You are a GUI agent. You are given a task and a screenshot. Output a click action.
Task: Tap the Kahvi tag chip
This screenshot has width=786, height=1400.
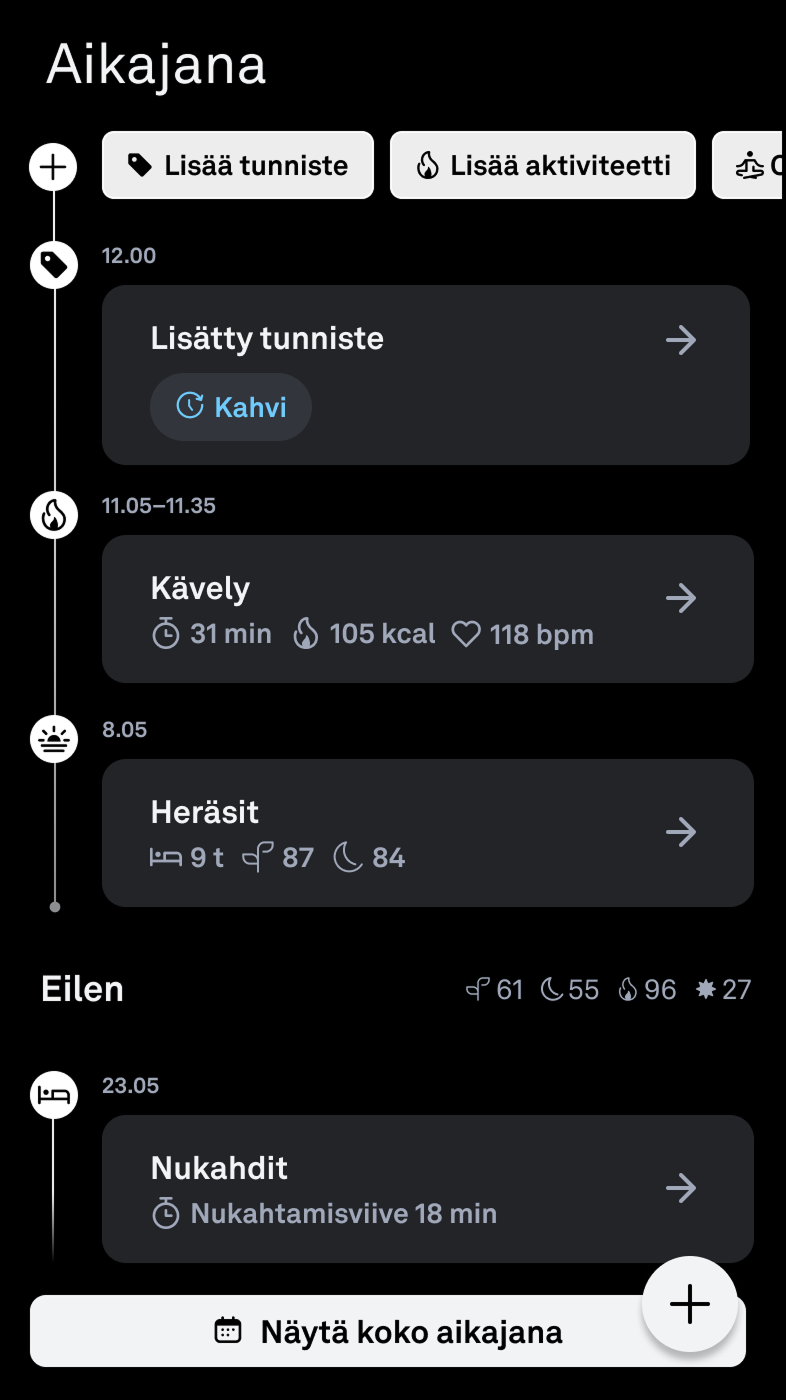[231, 407]
